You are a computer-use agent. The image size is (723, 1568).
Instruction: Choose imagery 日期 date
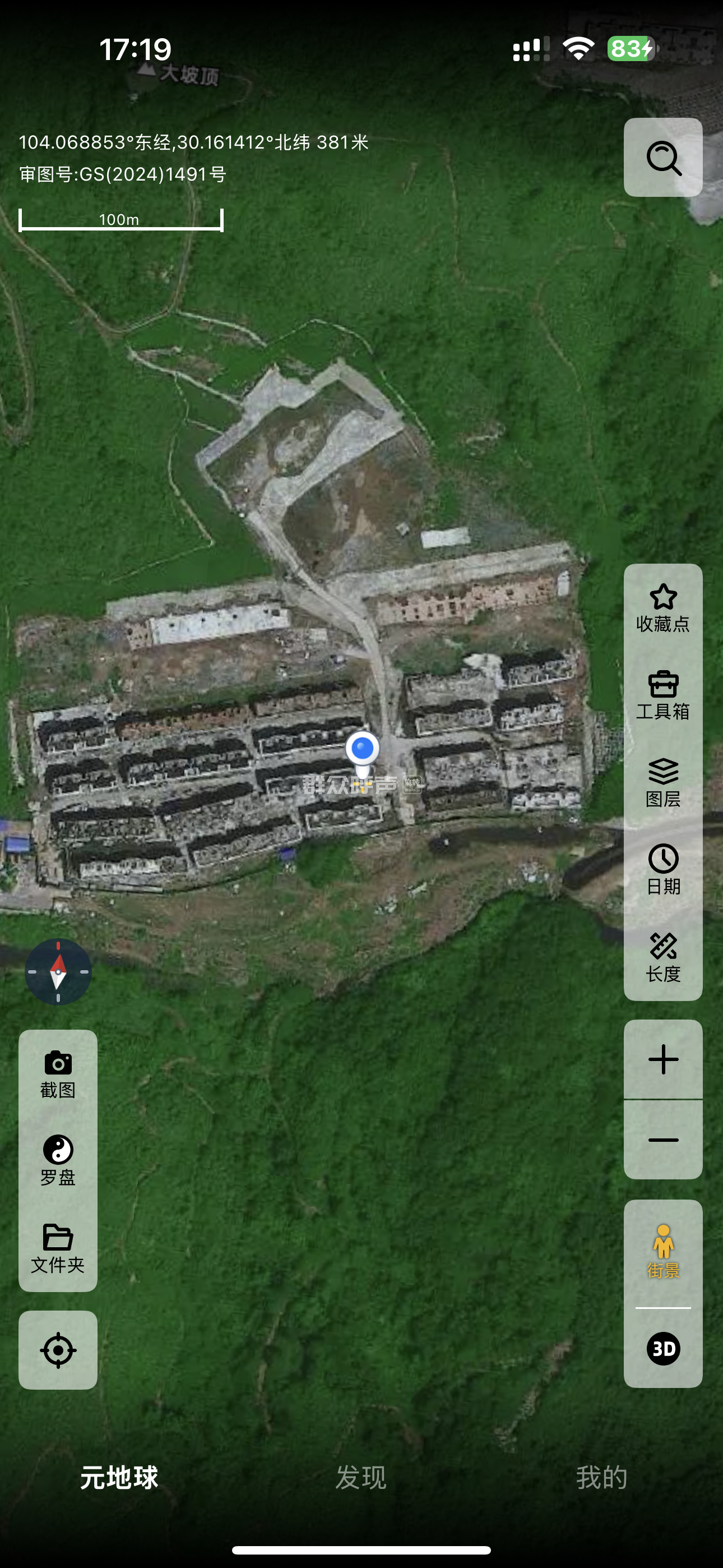pos(662,869)
